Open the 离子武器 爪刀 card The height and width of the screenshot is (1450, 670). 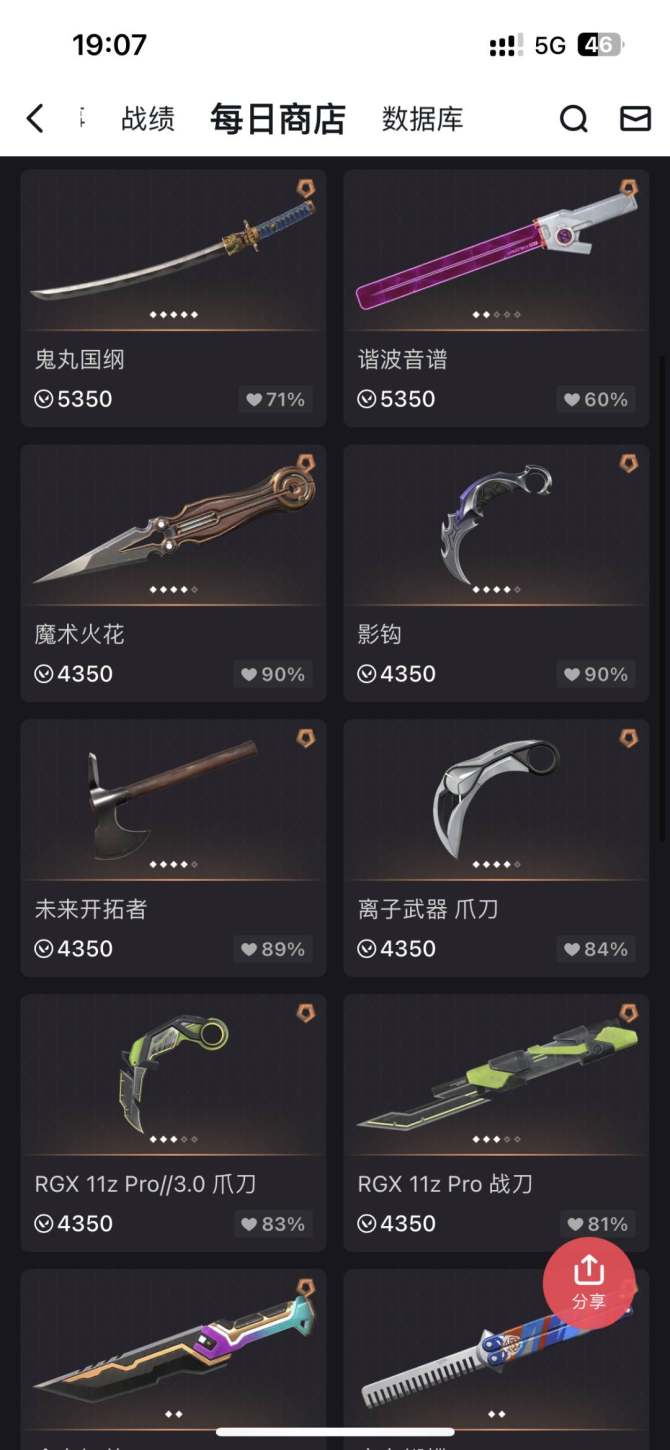pos(496,820)
